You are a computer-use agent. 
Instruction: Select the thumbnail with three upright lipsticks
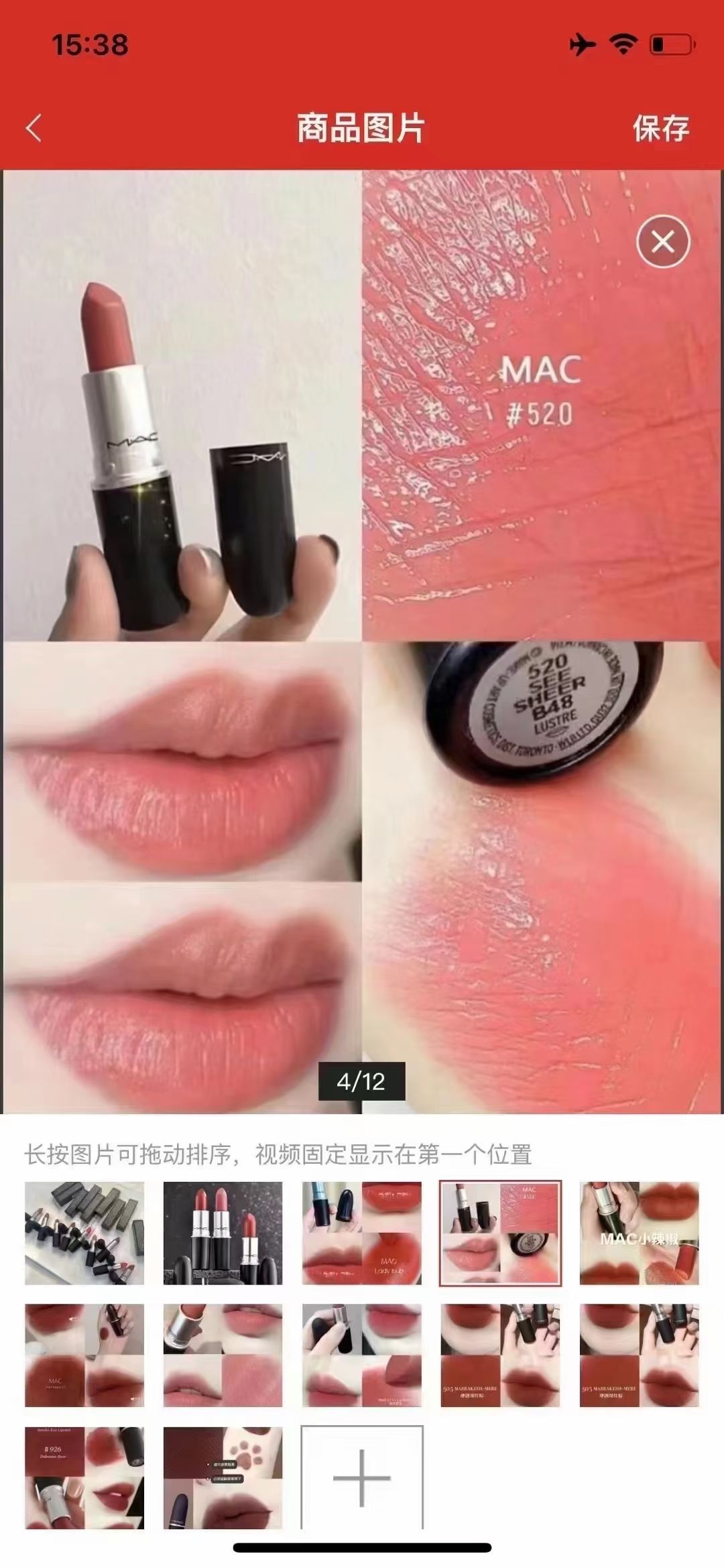click(223, 1233)
